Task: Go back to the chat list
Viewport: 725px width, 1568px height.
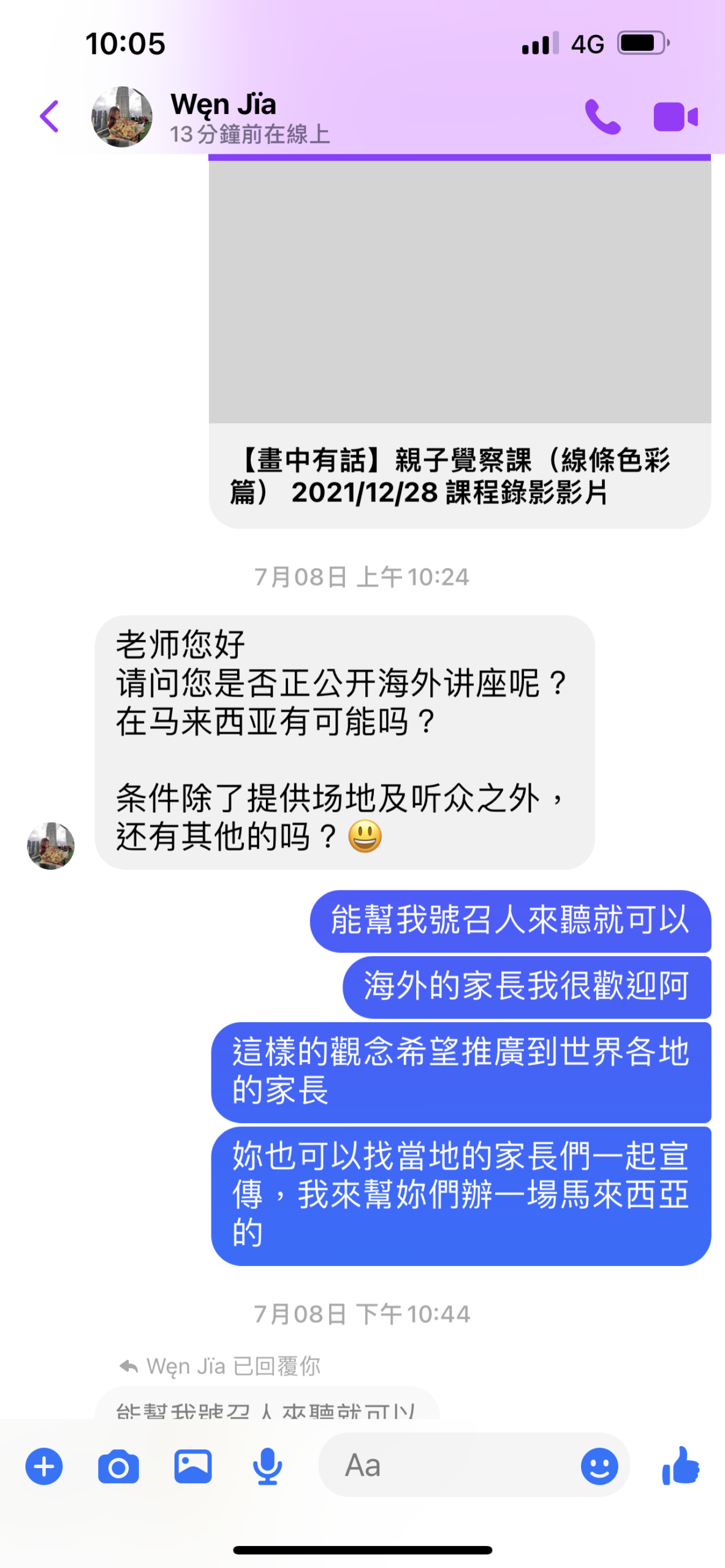Action: point(49,116)
